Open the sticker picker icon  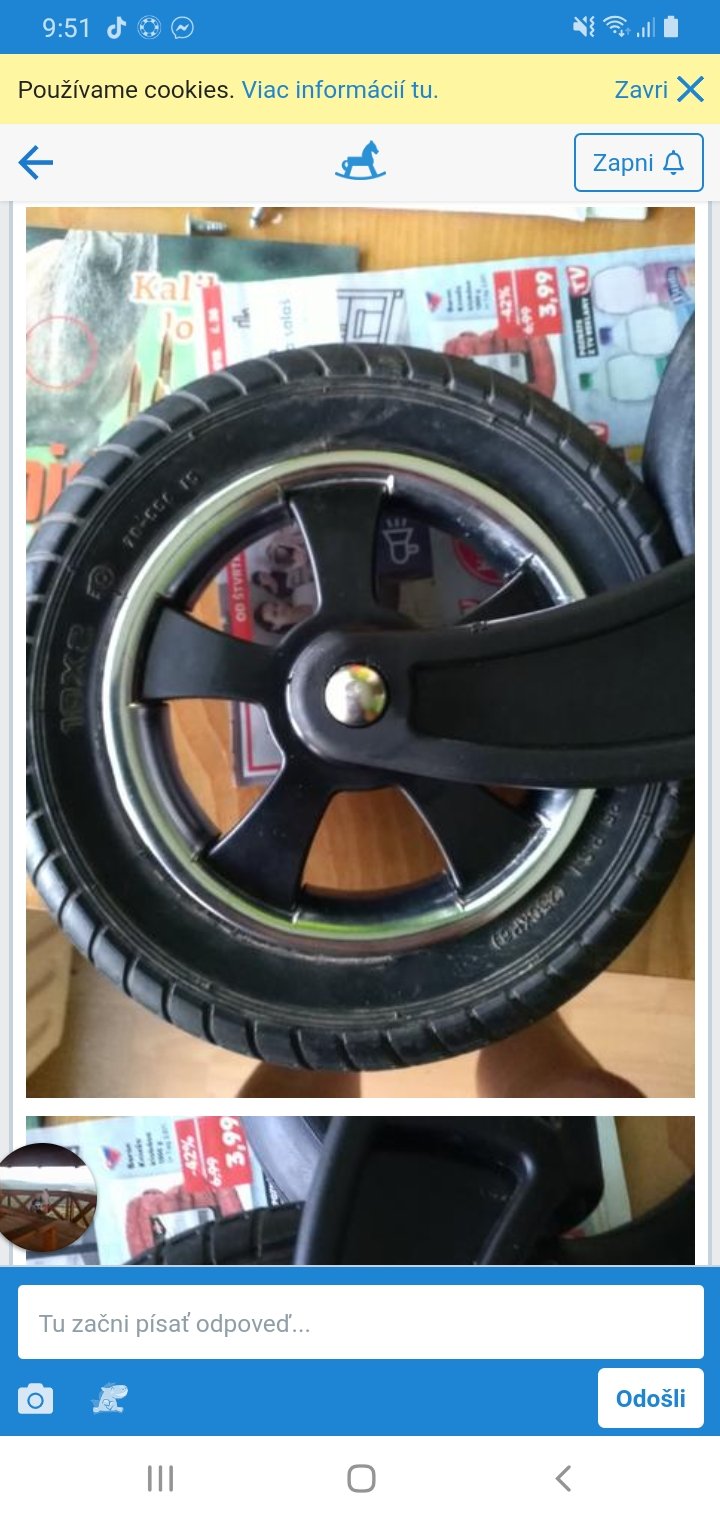click(109, 1398)
